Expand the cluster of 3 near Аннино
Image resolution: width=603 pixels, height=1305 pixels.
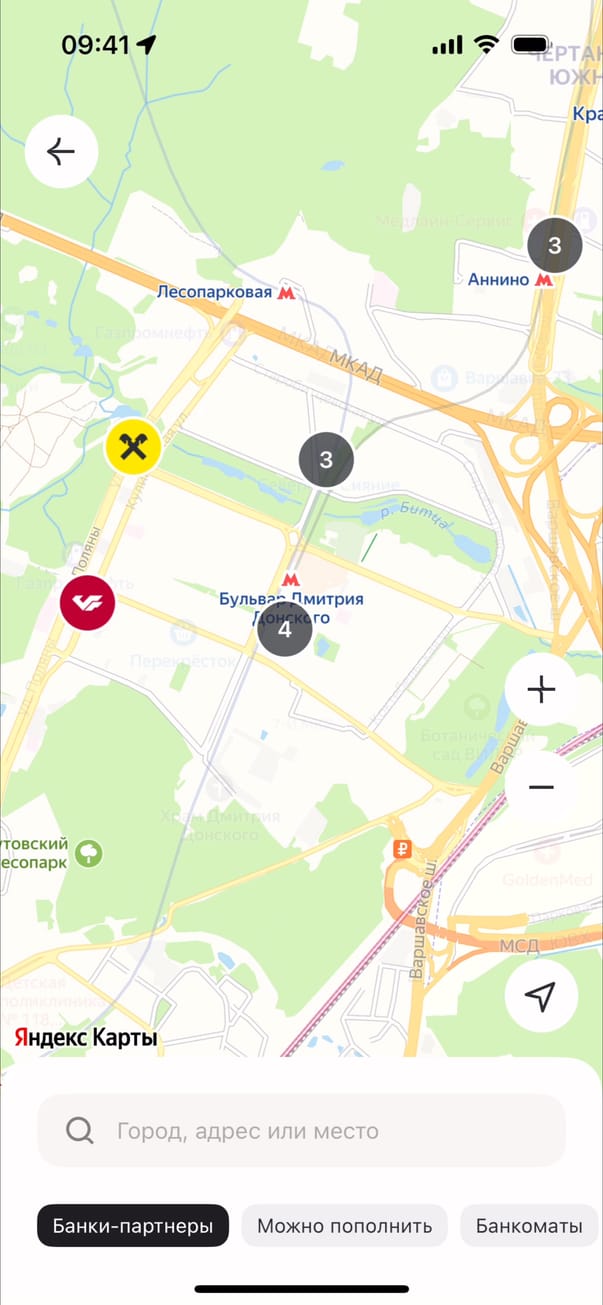coord(555,245)
